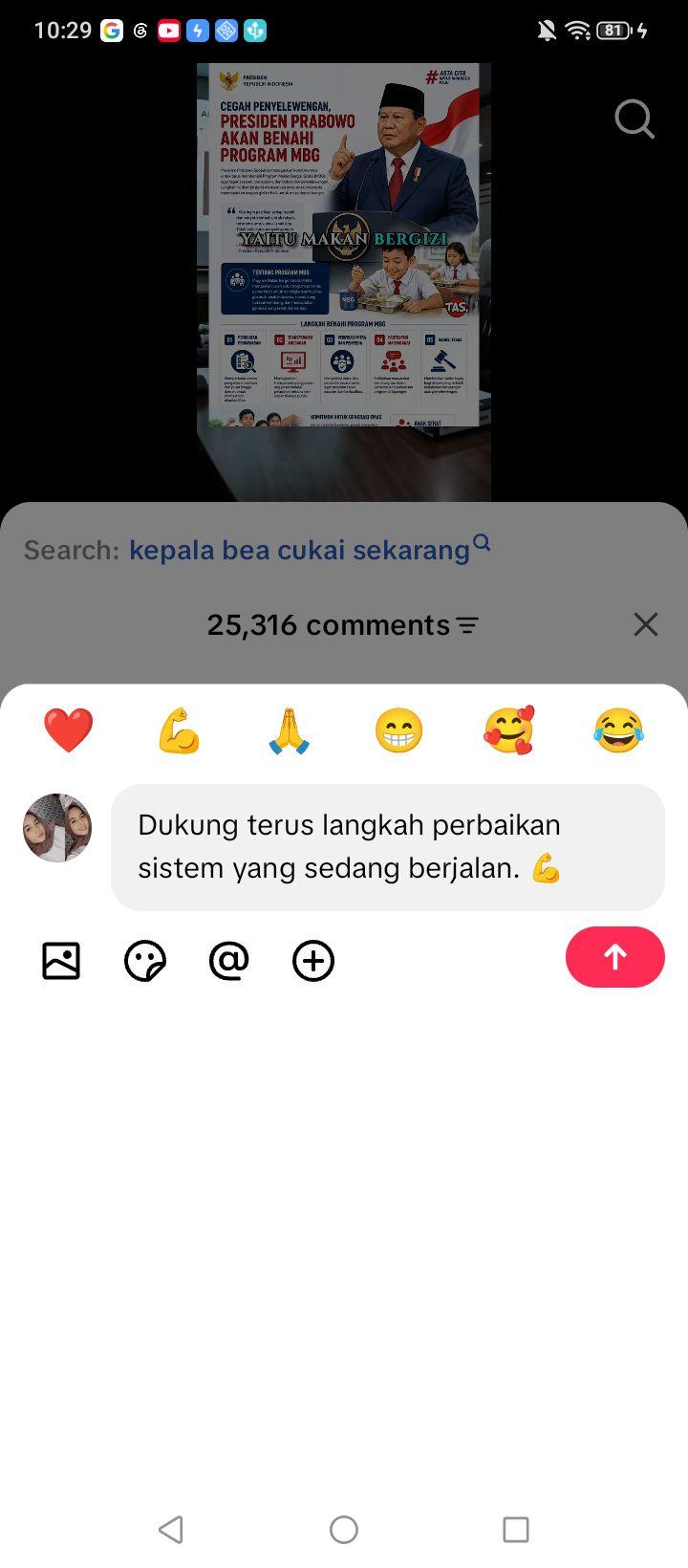The height and width of the screenshot is (1568, 688).
Task: Close the comments panel
Action: pos(646,624)
